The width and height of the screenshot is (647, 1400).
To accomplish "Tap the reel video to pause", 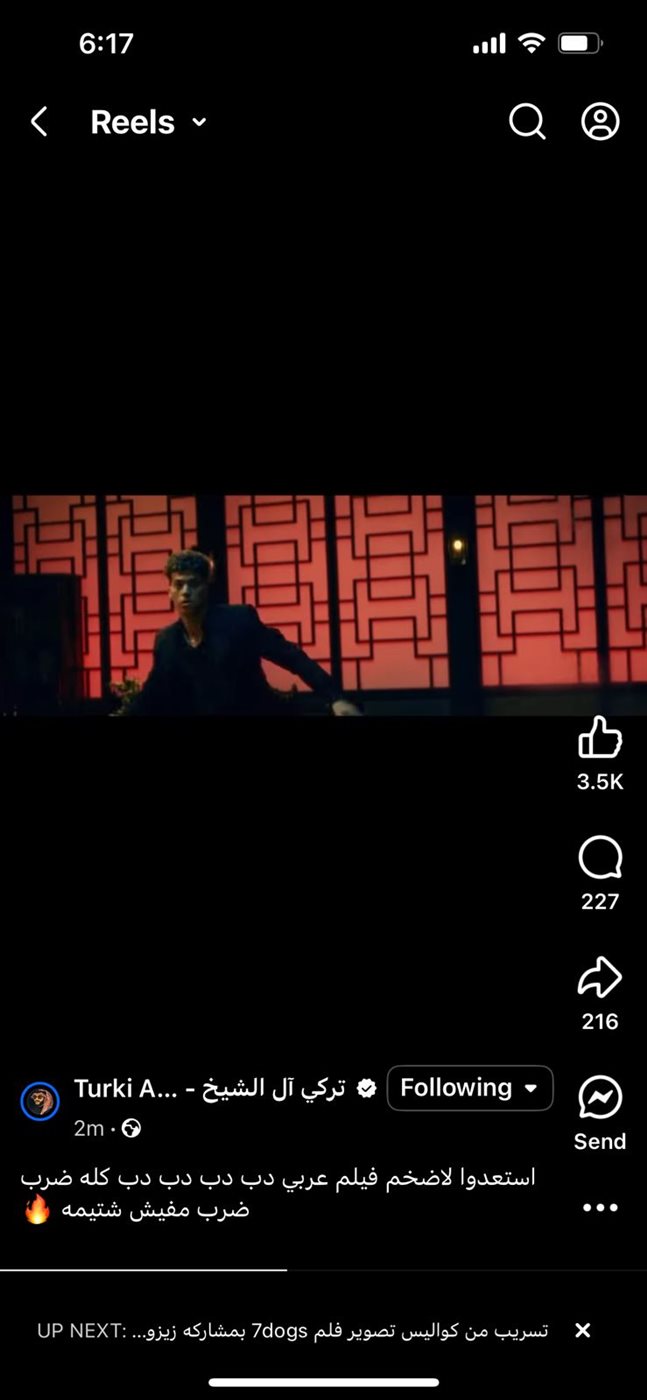I will point(323,605).
